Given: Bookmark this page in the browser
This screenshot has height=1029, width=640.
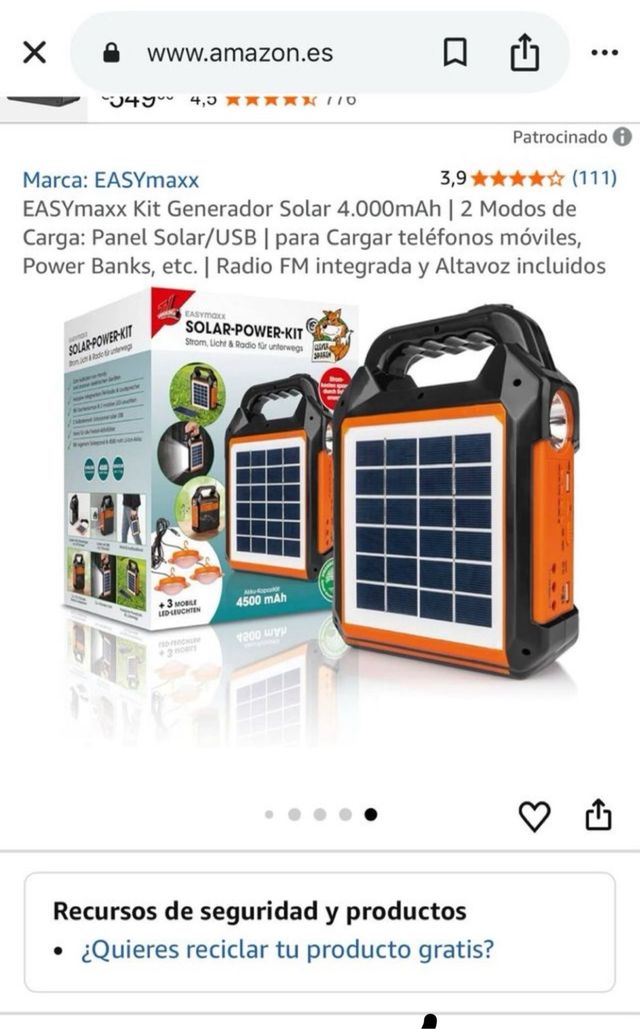Looking at the screenshot, I should click(455, 54).
